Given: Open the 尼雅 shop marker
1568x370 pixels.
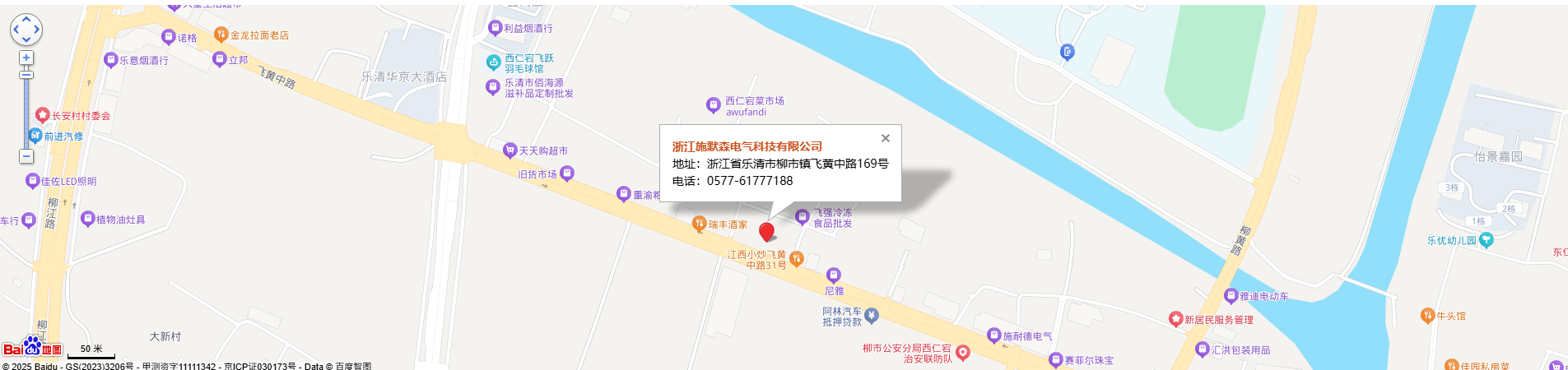Looking at the screenshot, I should click(833, 275).
